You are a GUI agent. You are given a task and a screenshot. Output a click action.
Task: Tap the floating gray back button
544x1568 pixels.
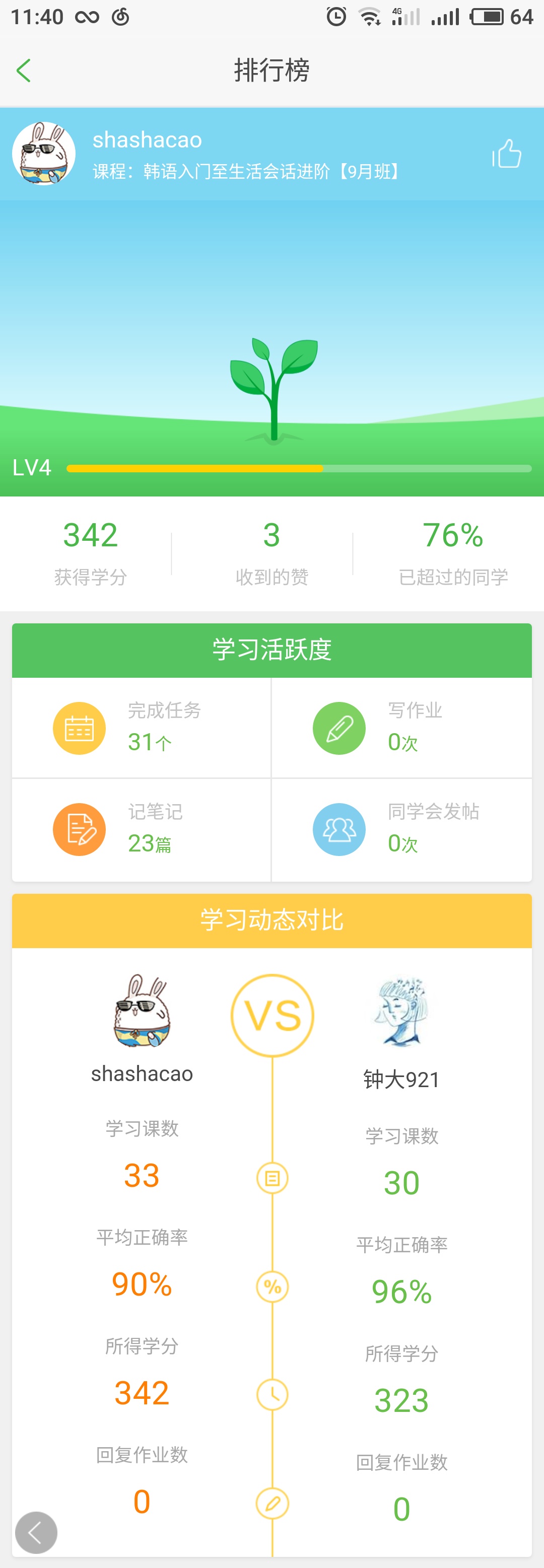point(36,1532)
